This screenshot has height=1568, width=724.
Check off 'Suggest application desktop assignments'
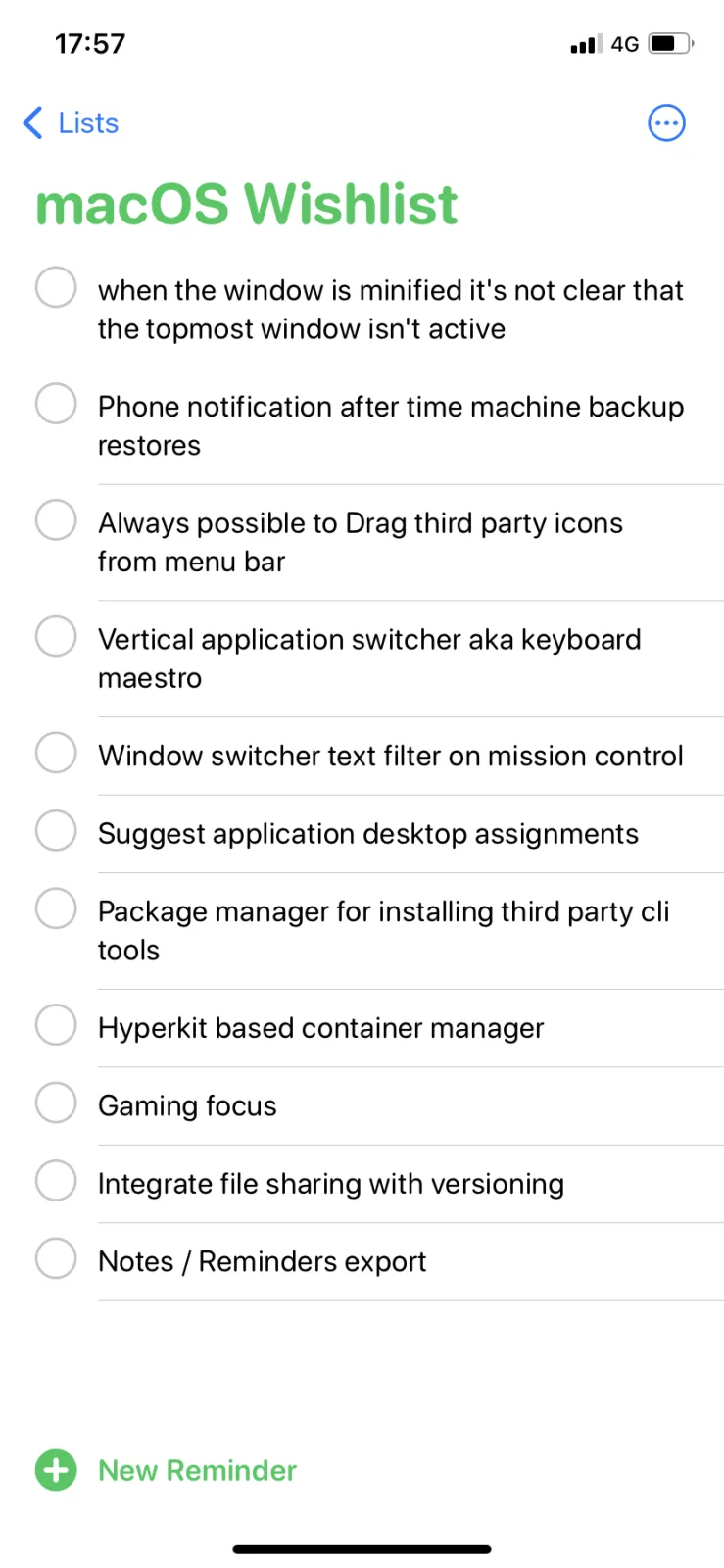pyautogui.click(x=56, y=831)
